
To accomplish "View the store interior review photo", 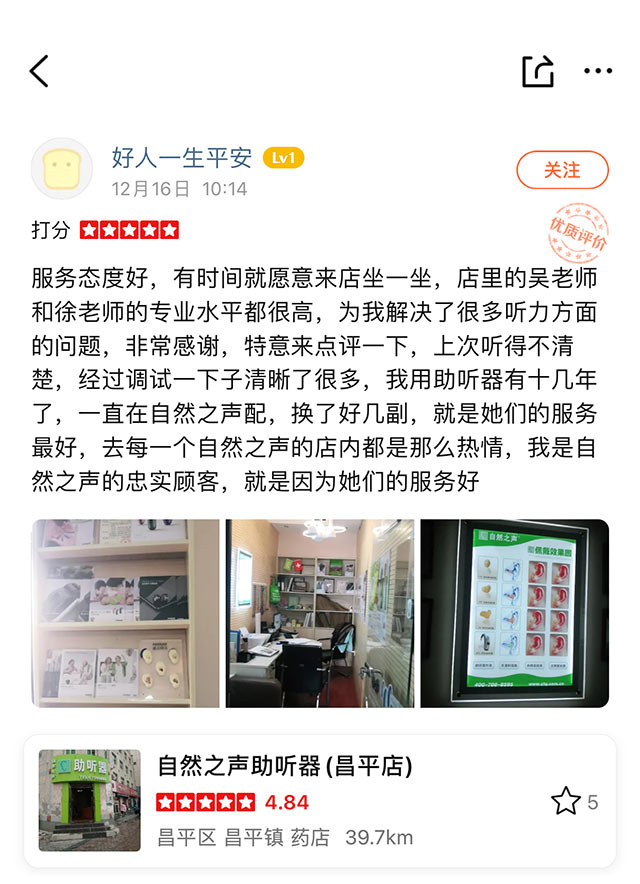I will 319,613.
